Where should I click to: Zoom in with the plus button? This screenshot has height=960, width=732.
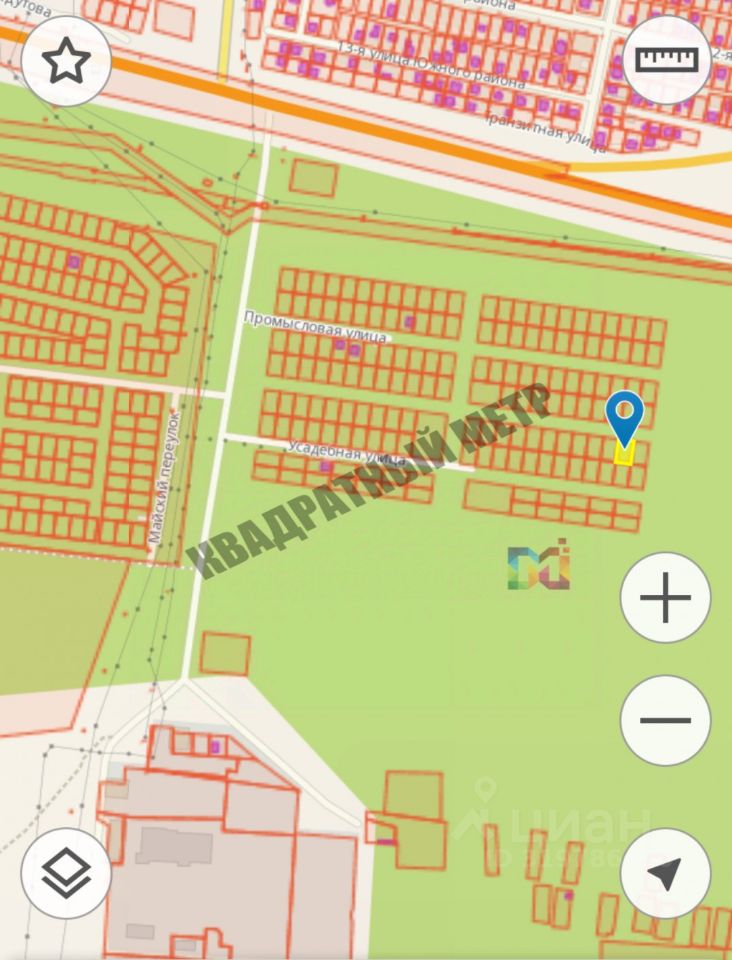tap(665, 599)
